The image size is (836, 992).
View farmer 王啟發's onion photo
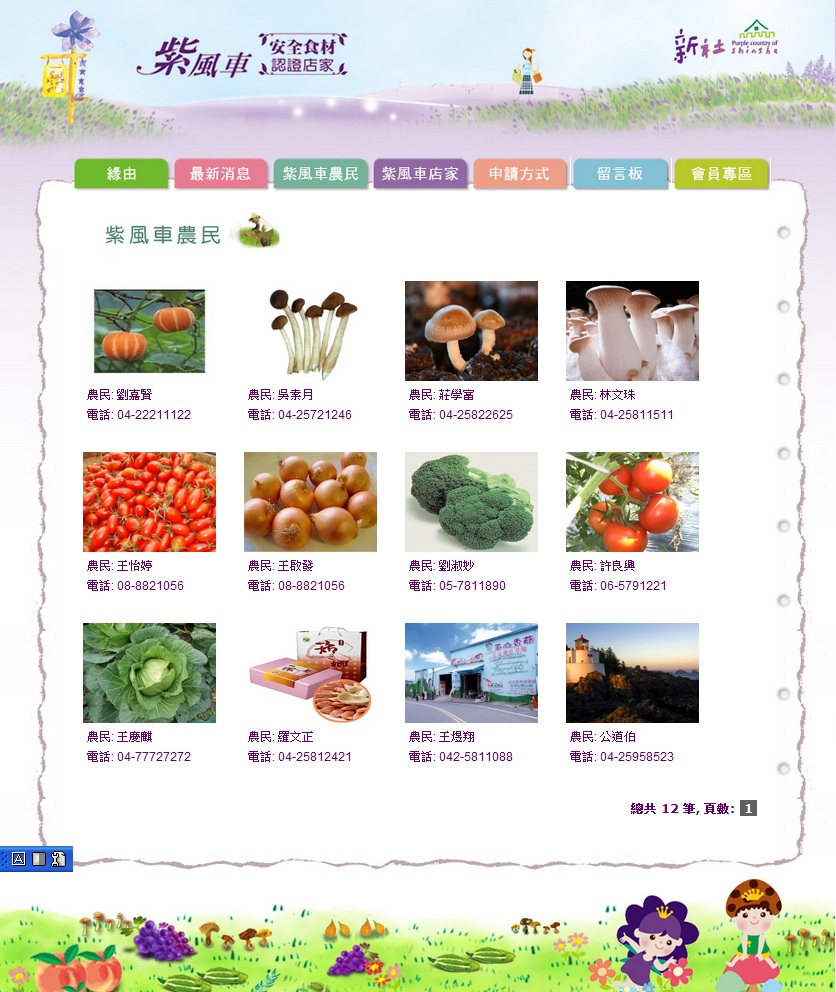coord(310,502)
